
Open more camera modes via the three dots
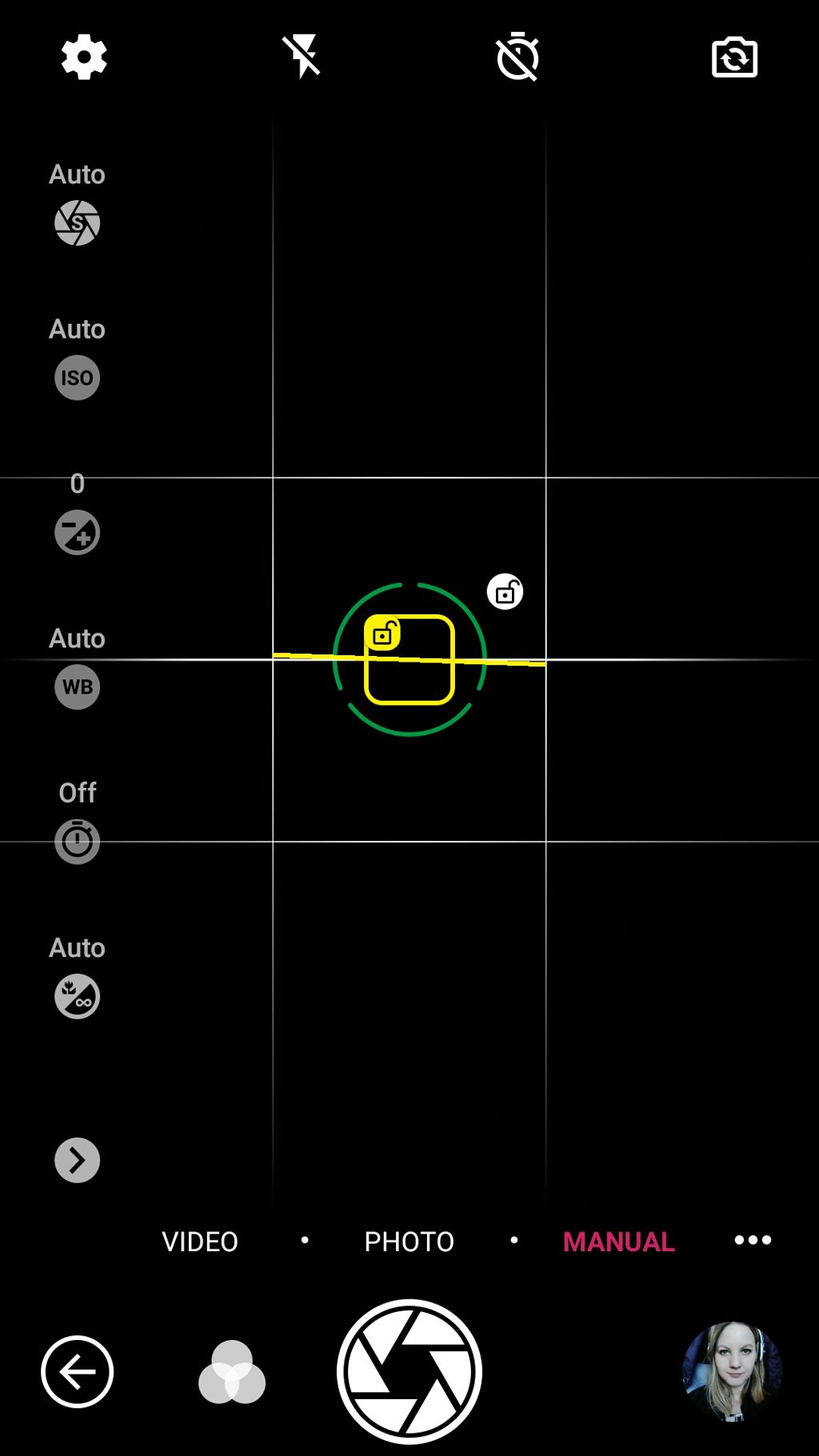(x=753, y=1240)
